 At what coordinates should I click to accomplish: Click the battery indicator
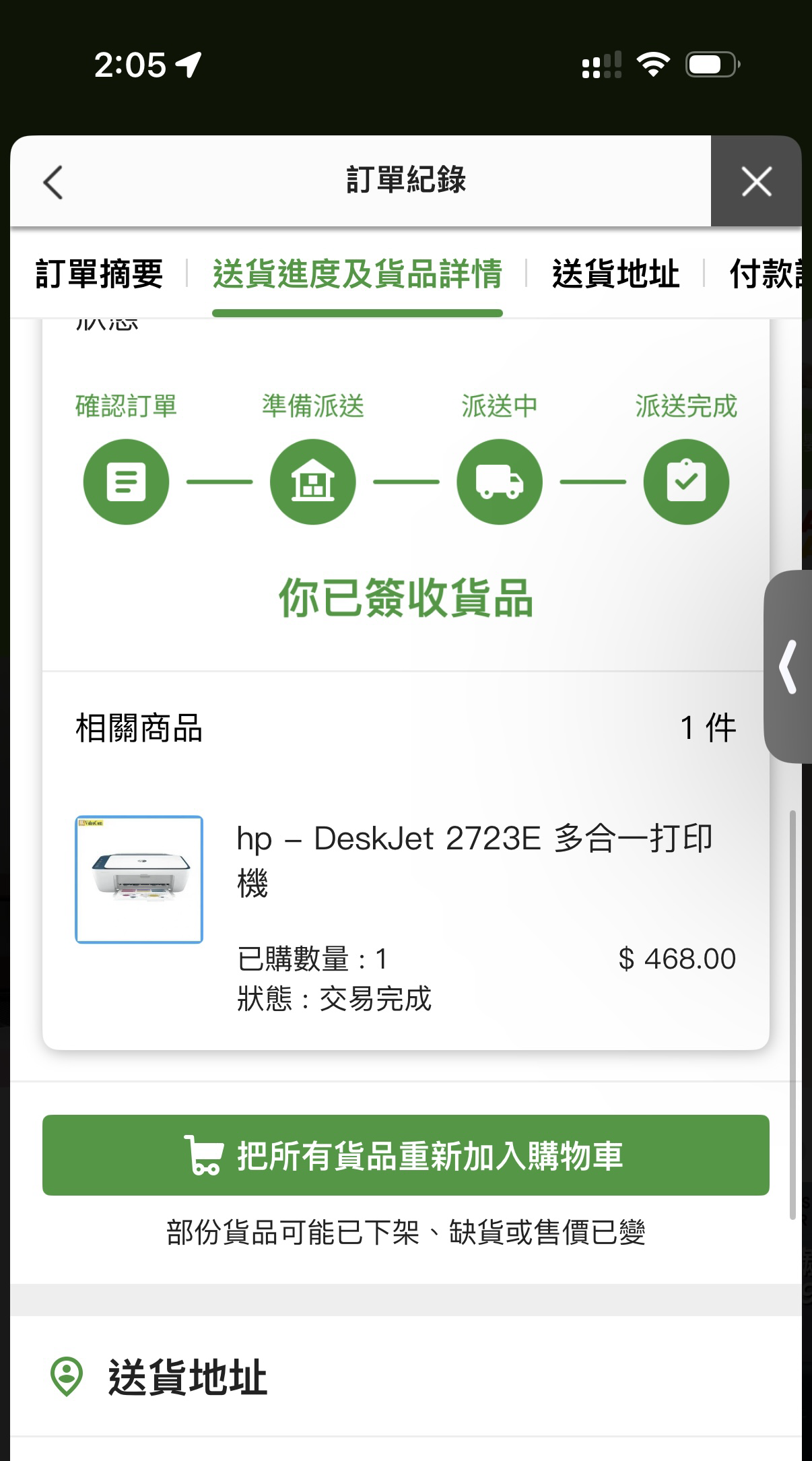coord(711,65)
